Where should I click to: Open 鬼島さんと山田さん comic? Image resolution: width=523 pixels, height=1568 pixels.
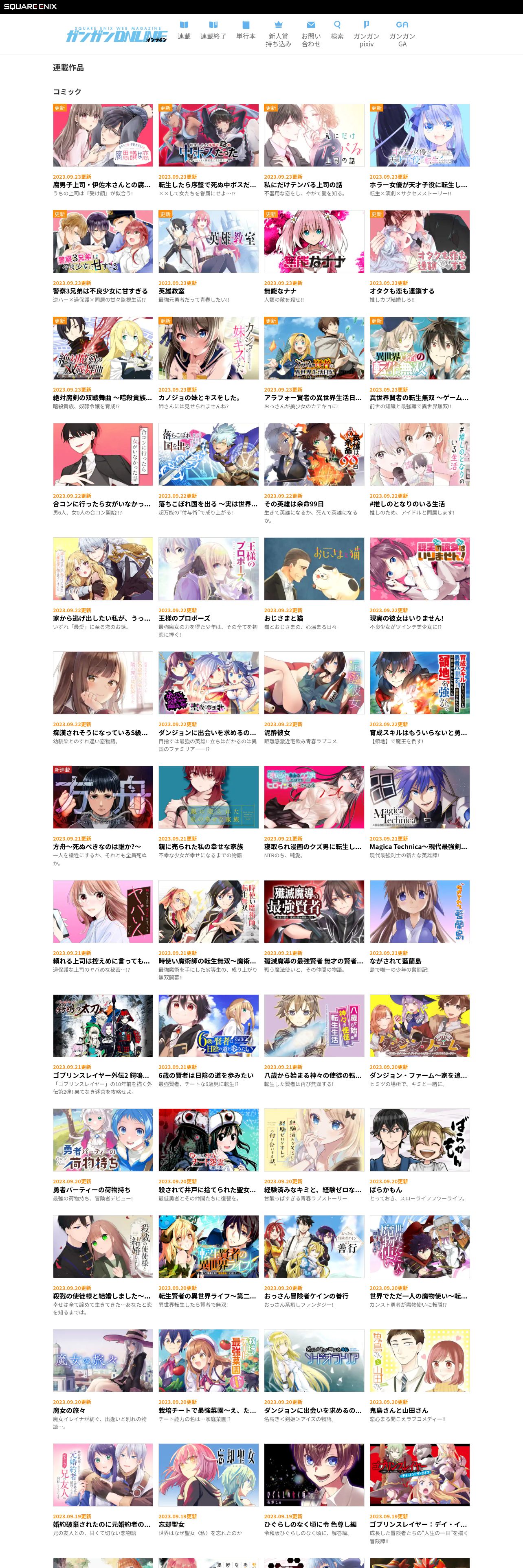(x=420, y=1360)
